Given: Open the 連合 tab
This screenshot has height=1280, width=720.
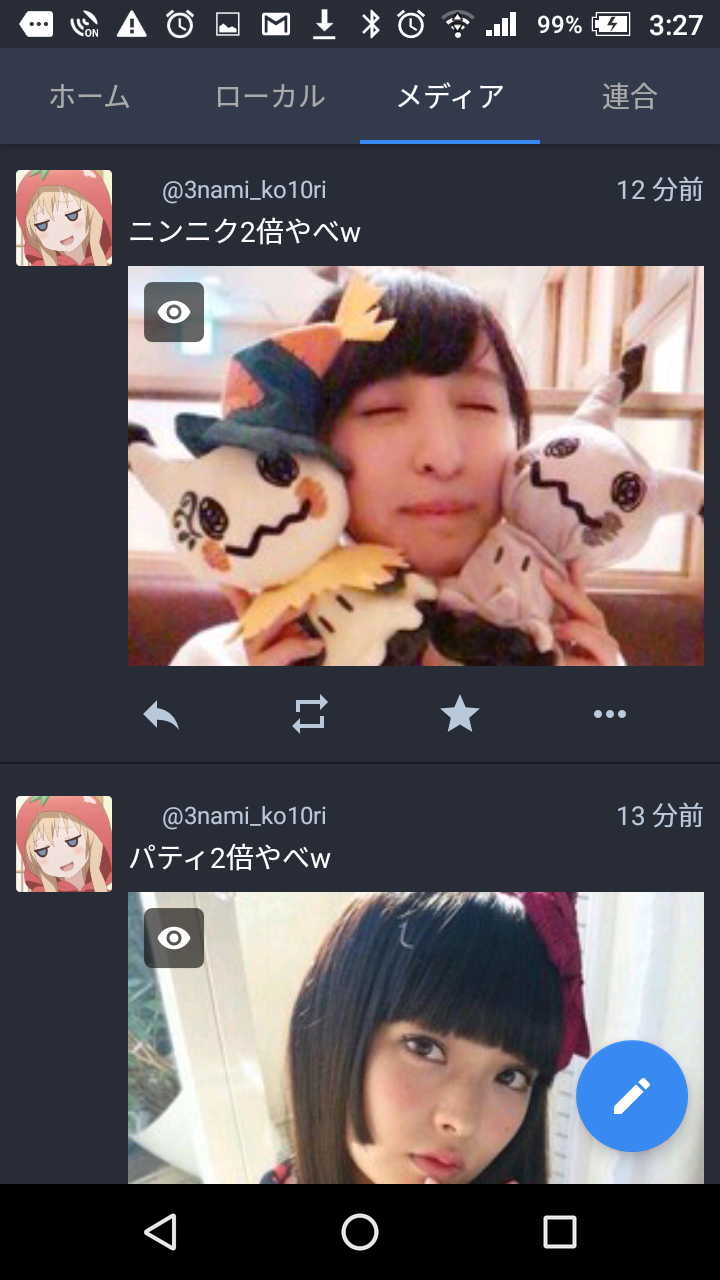Looking at the screenshot, I should 630,96.
